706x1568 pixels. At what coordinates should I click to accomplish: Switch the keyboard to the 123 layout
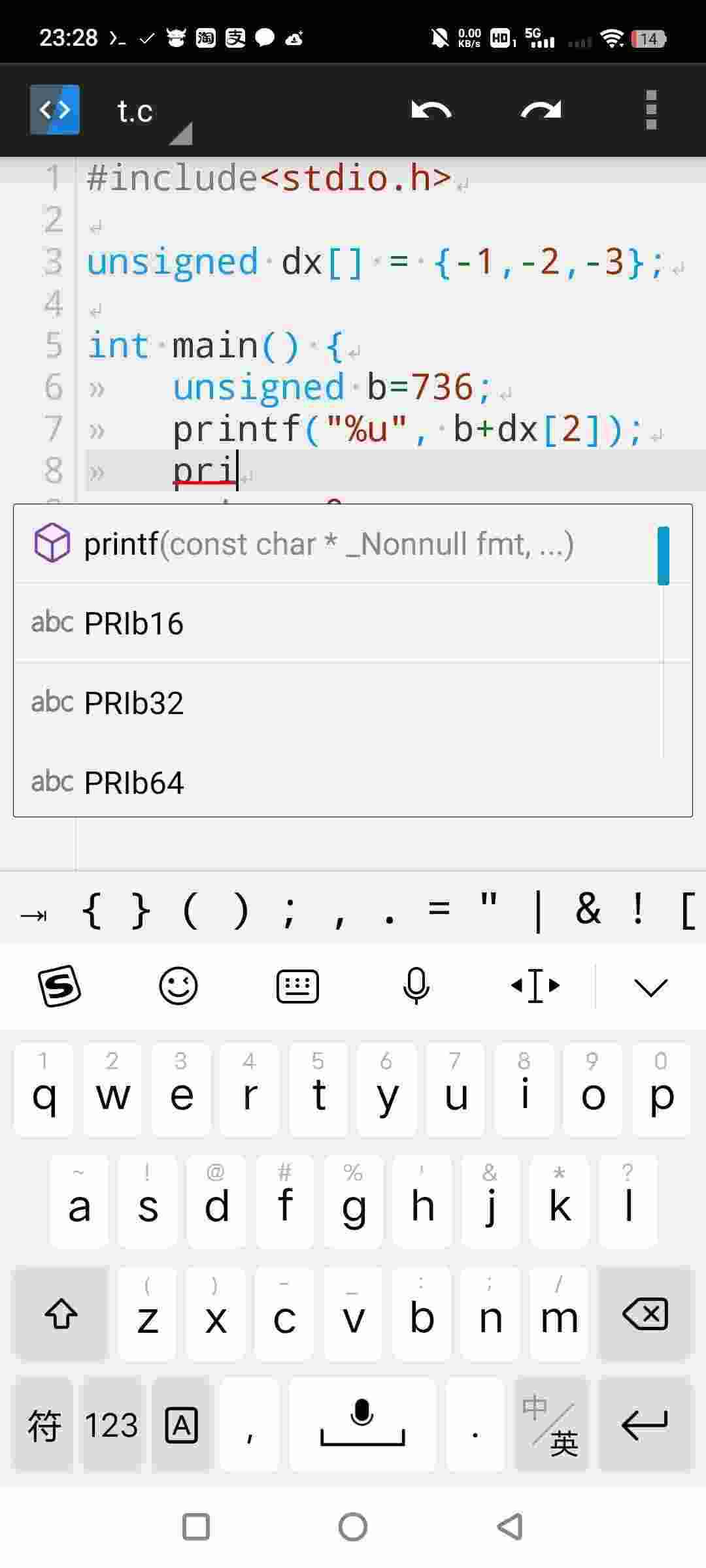pyautogui.click(x=111, y=1424)
